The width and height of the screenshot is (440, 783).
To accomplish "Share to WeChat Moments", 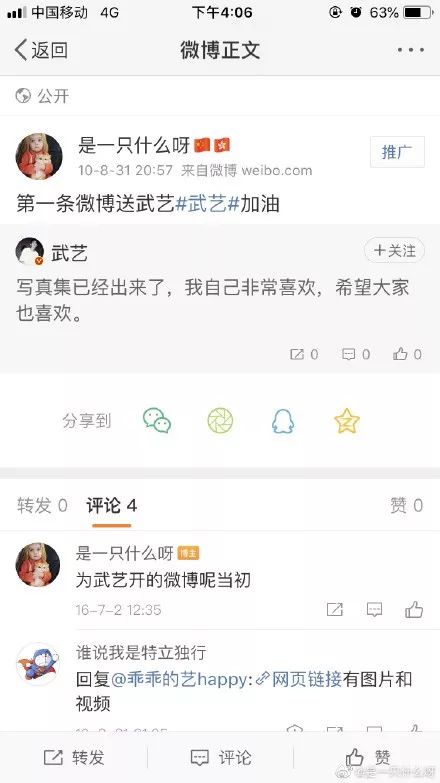I will (220, 420).
